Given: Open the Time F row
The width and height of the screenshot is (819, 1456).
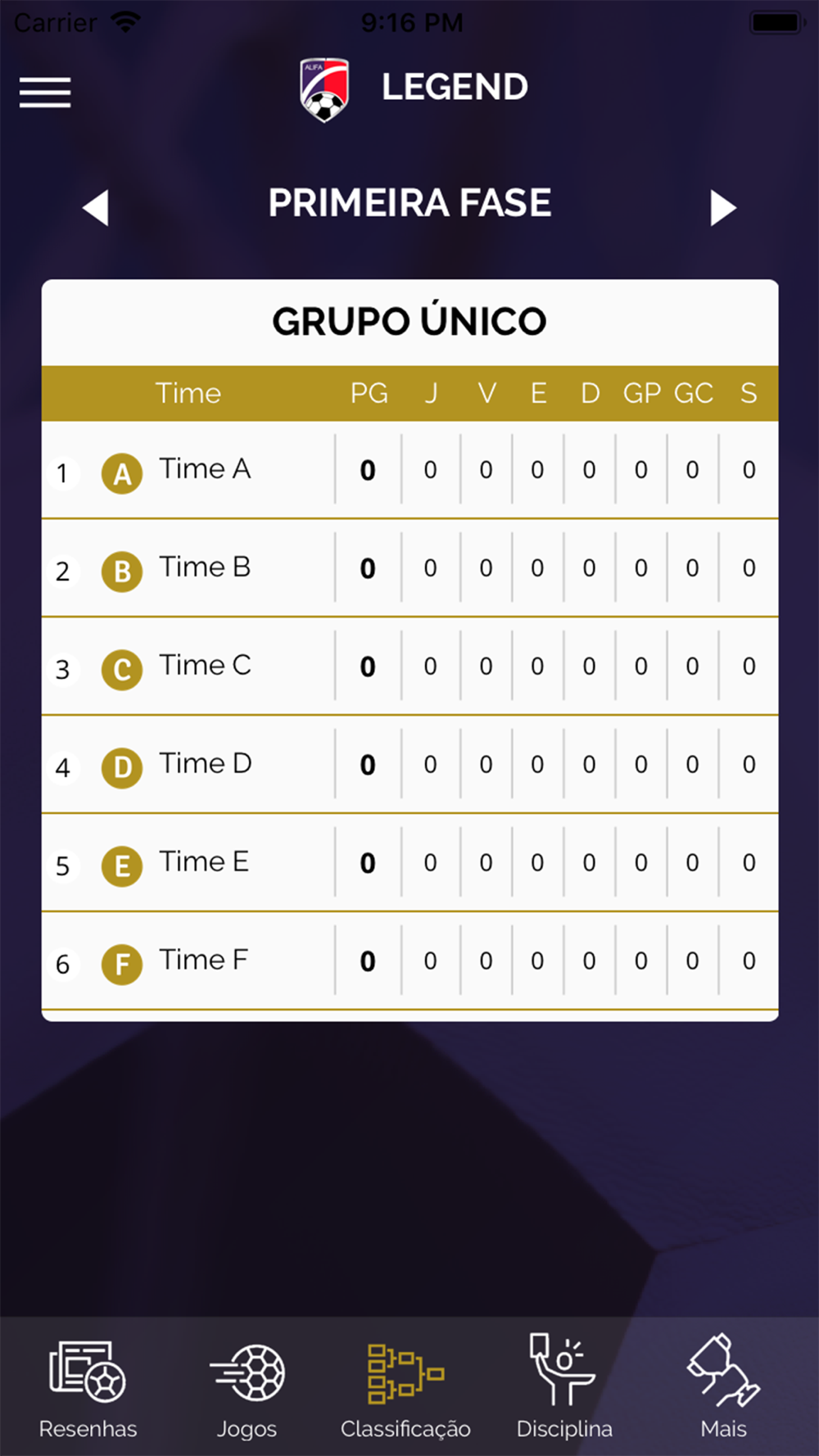Looking at the screenshot, I should pos(409,961).
